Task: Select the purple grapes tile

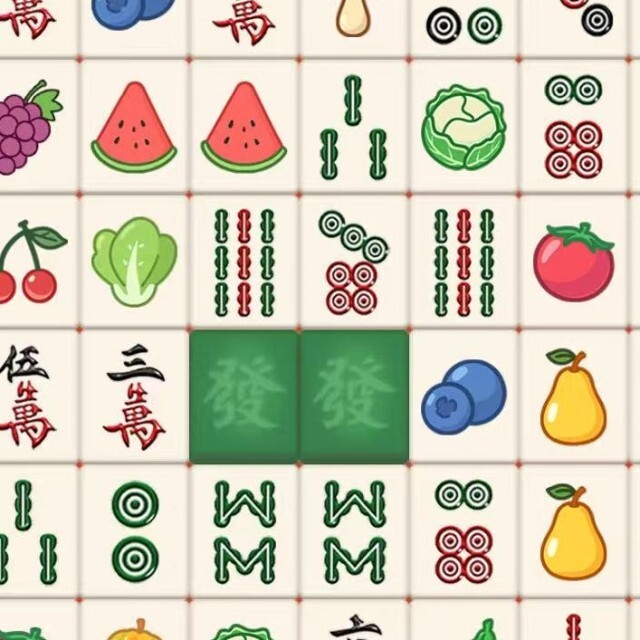Action: point(27,127)
